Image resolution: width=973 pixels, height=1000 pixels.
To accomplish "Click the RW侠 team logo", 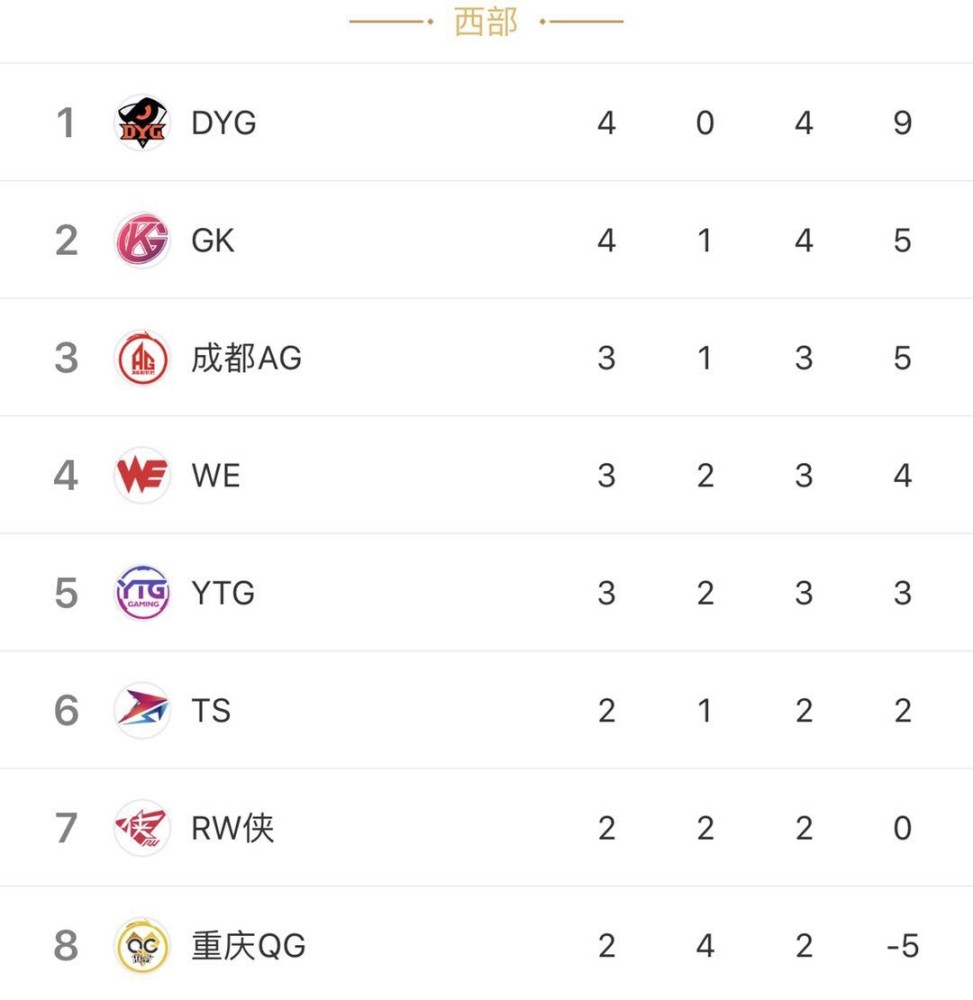I will [x=141, y=828].
